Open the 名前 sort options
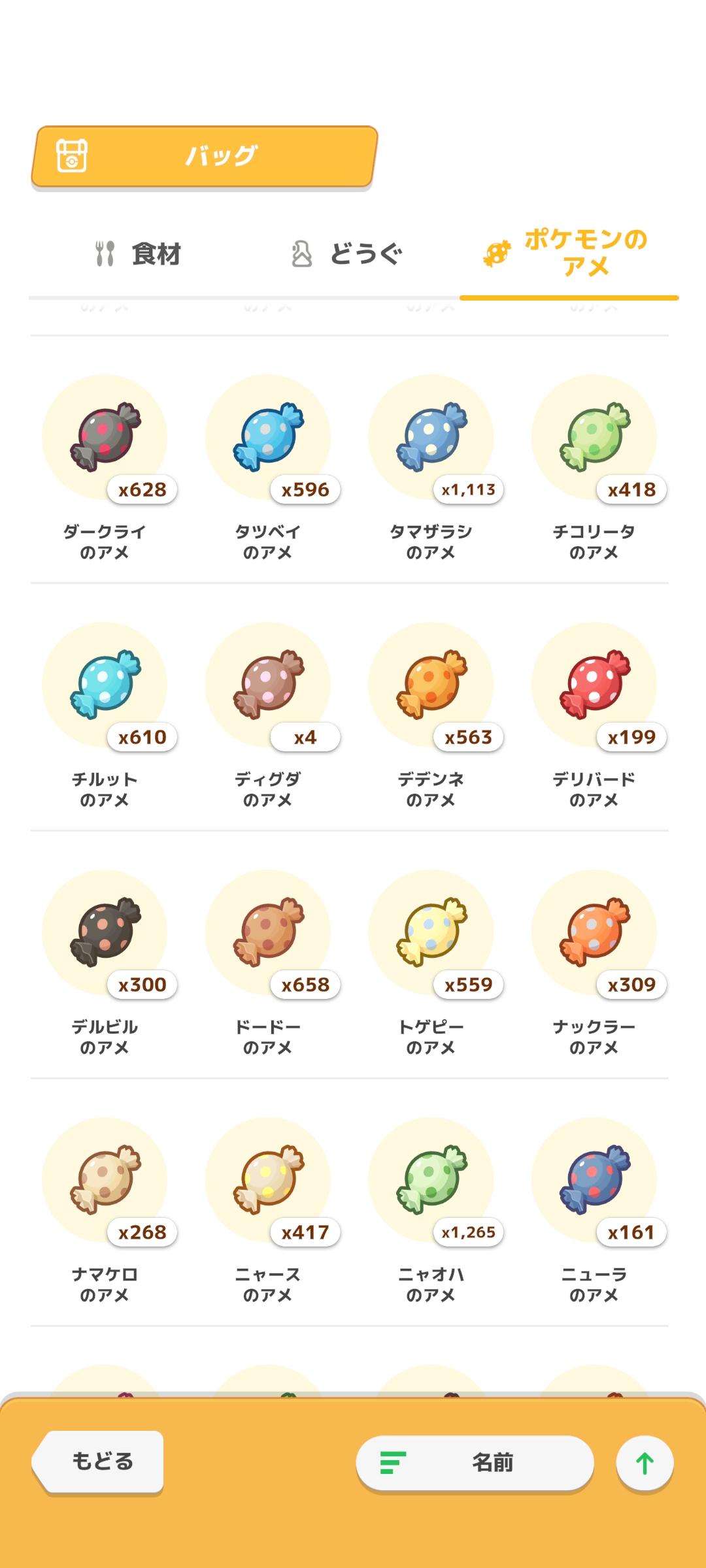Viewport: 706px width, 1568px height. (x=475, y=1463)
